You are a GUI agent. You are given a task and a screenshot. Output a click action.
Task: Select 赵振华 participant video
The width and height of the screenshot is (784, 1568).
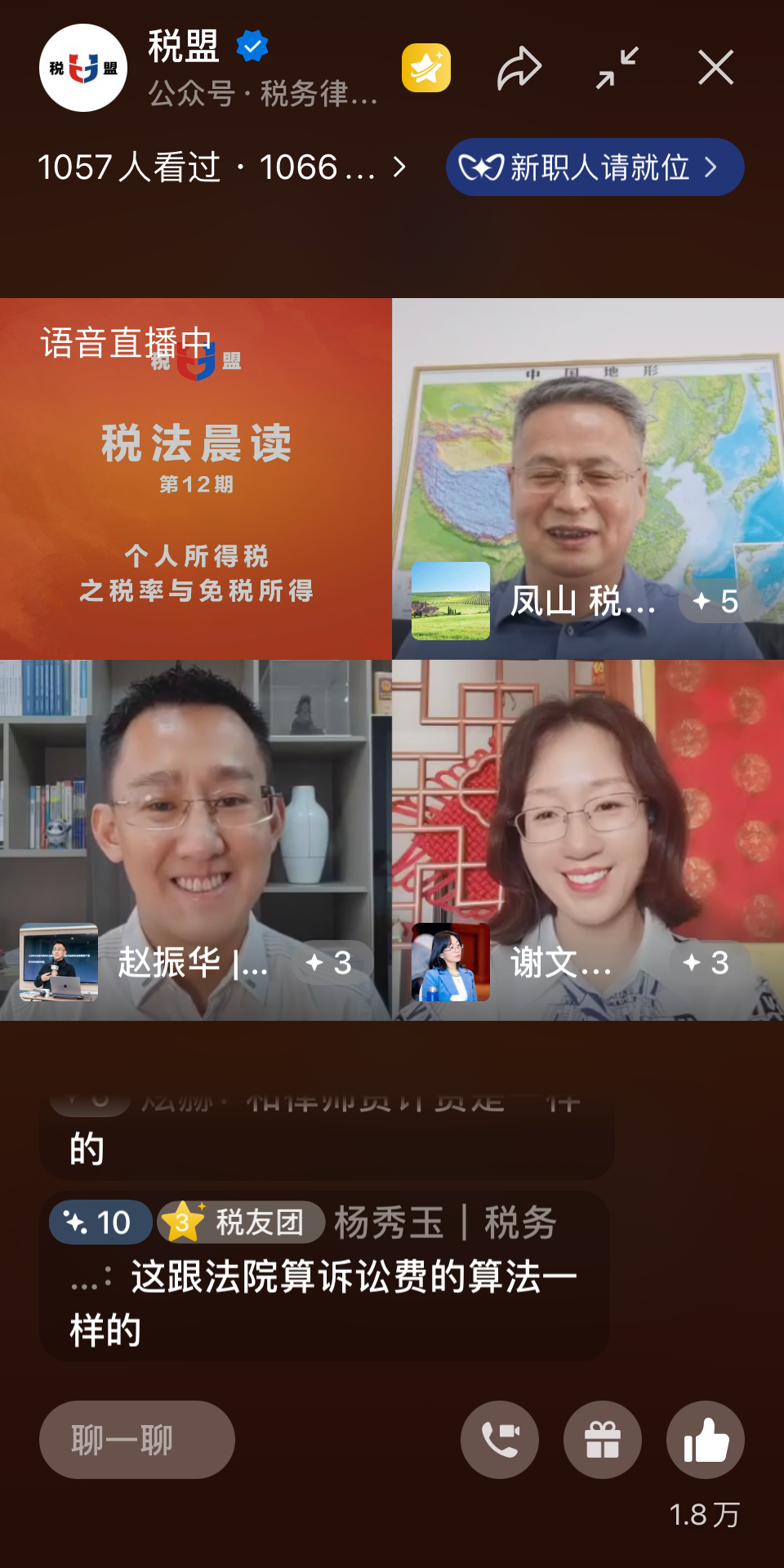pos(196,840)
